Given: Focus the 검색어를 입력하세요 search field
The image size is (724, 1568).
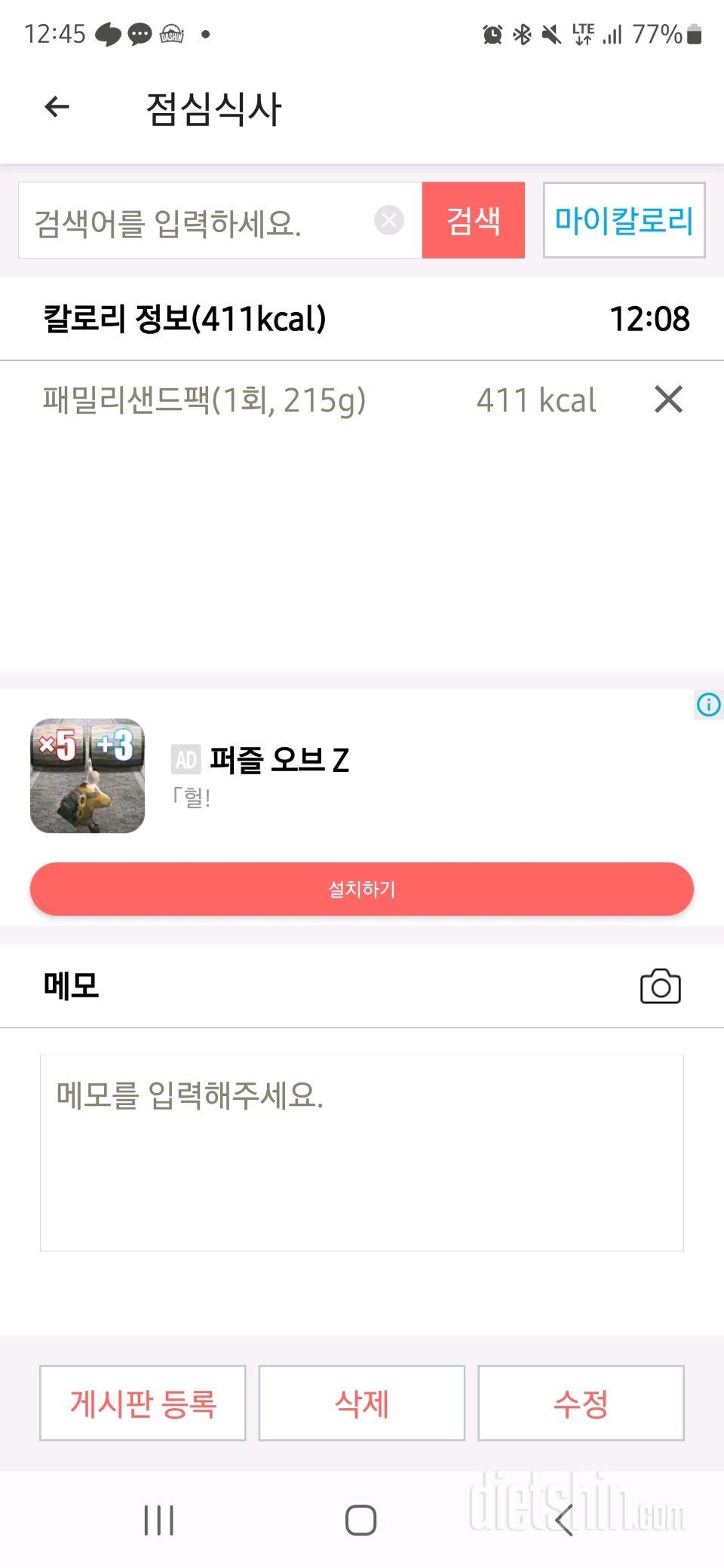Looking at the screenshot, I should pos(196,222).
